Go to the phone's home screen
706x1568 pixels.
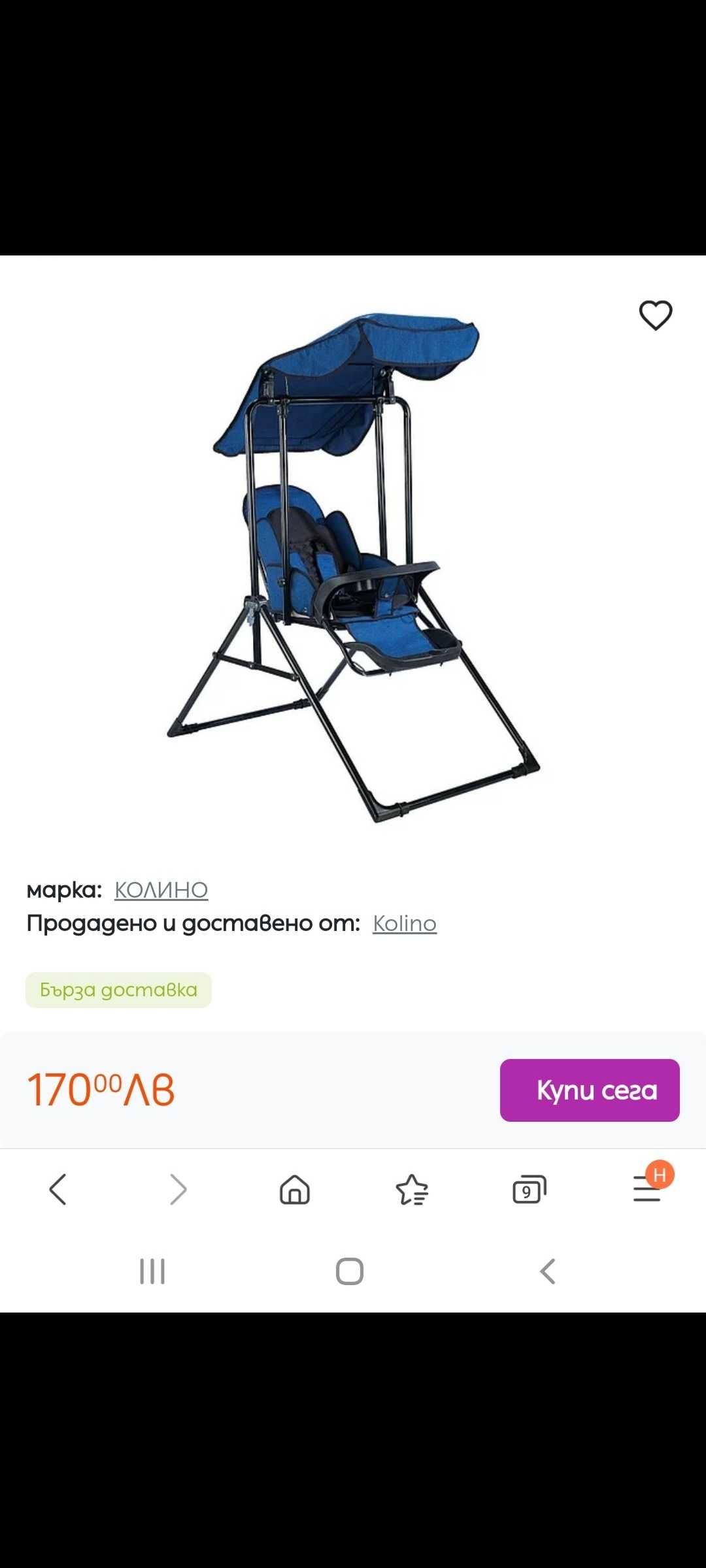(x=350, y=1271)
